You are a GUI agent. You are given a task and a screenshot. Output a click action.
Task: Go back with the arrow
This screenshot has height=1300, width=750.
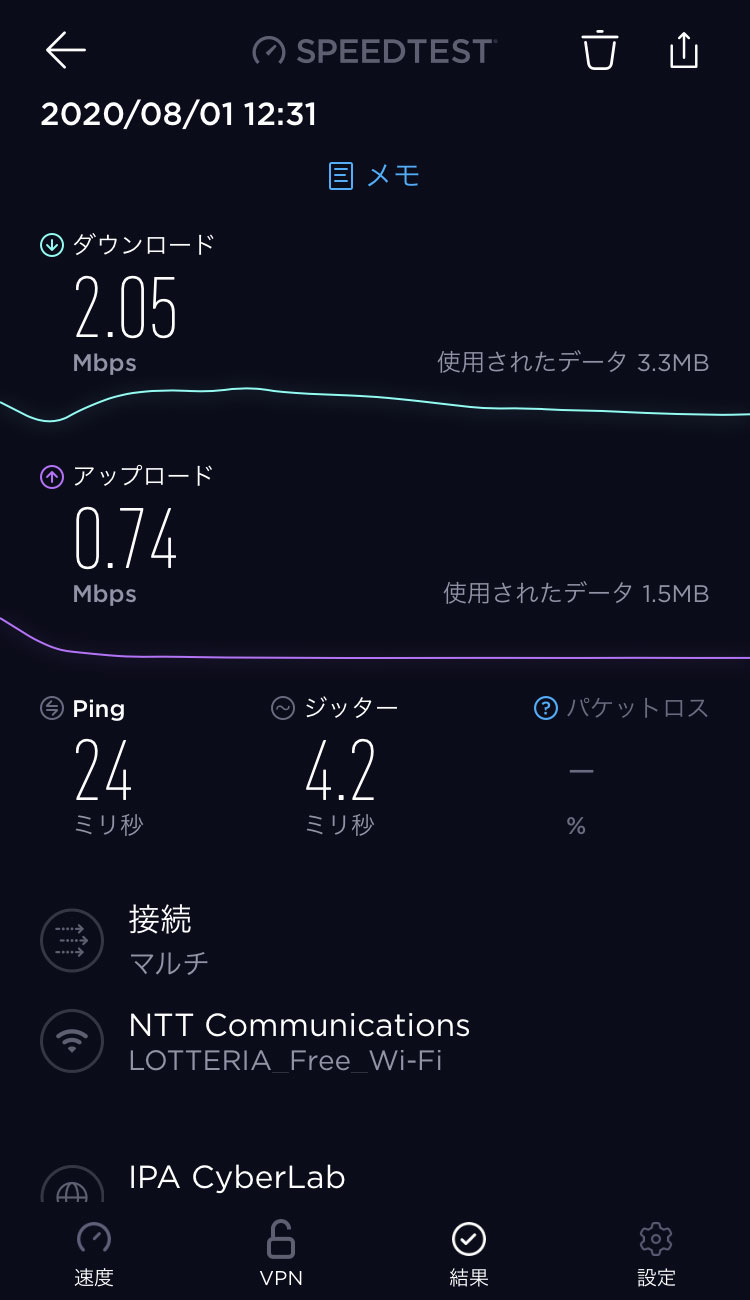tap(66, 49)
